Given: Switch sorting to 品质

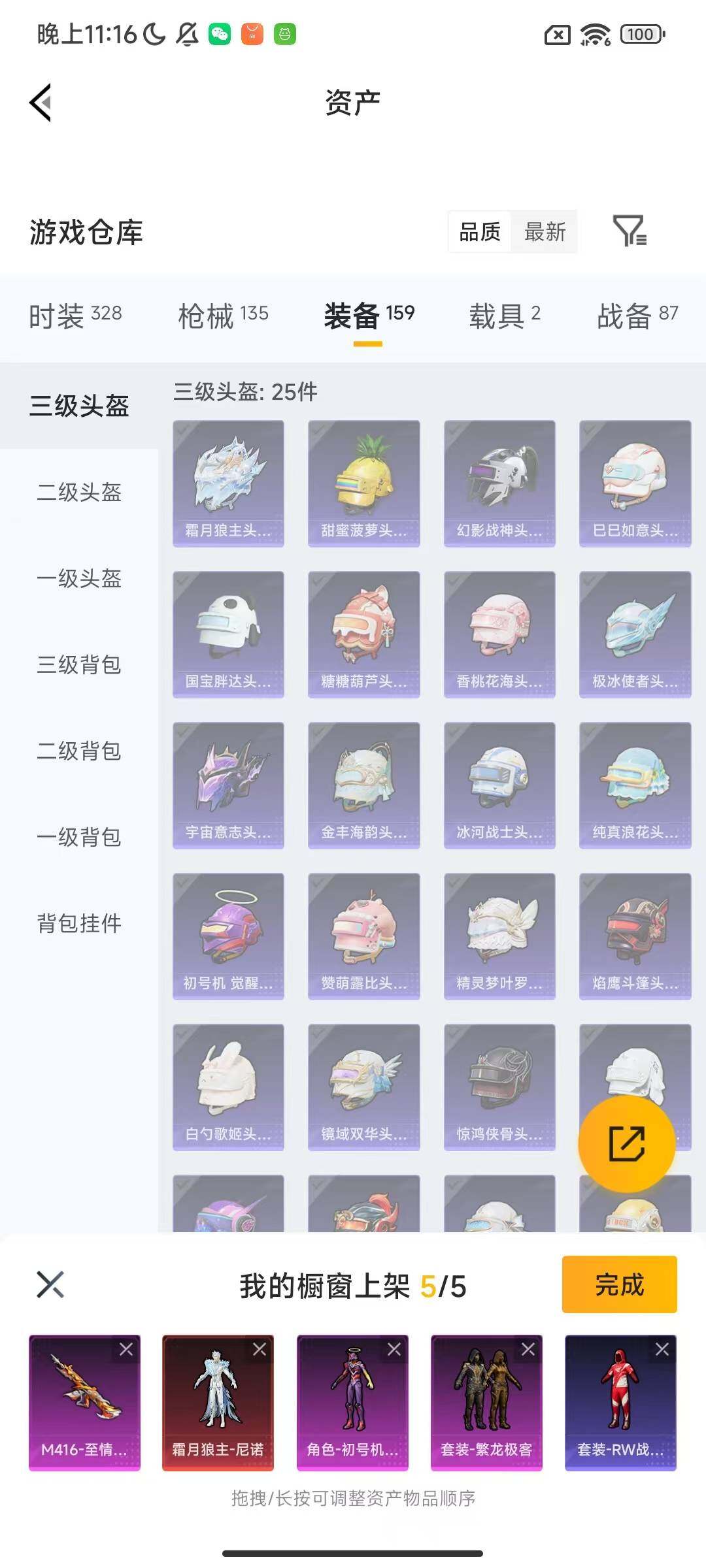Looking at the screenshot, I should 479,232.
